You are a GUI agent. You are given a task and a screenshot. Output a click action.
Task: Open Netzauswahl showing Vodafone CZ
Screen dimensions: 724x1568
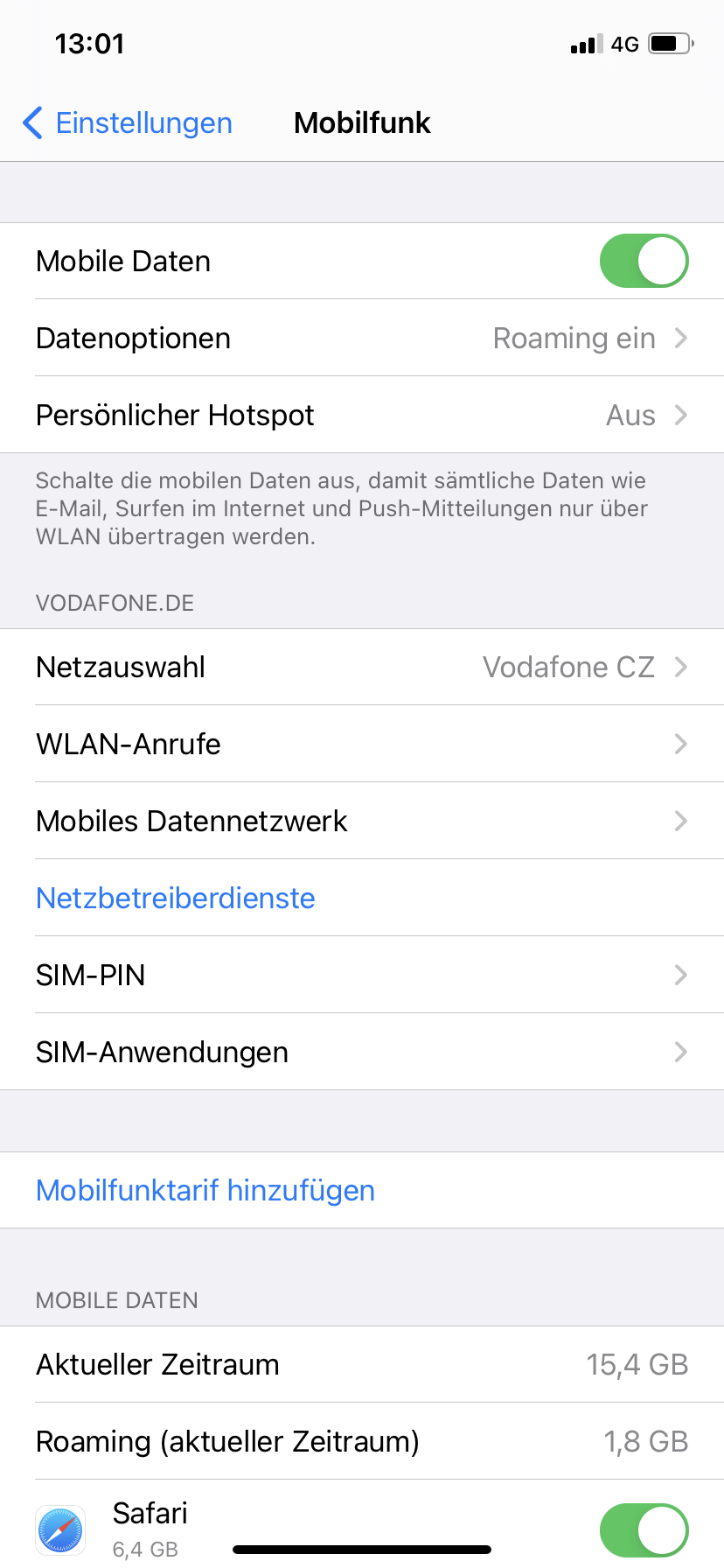(362, 667)
